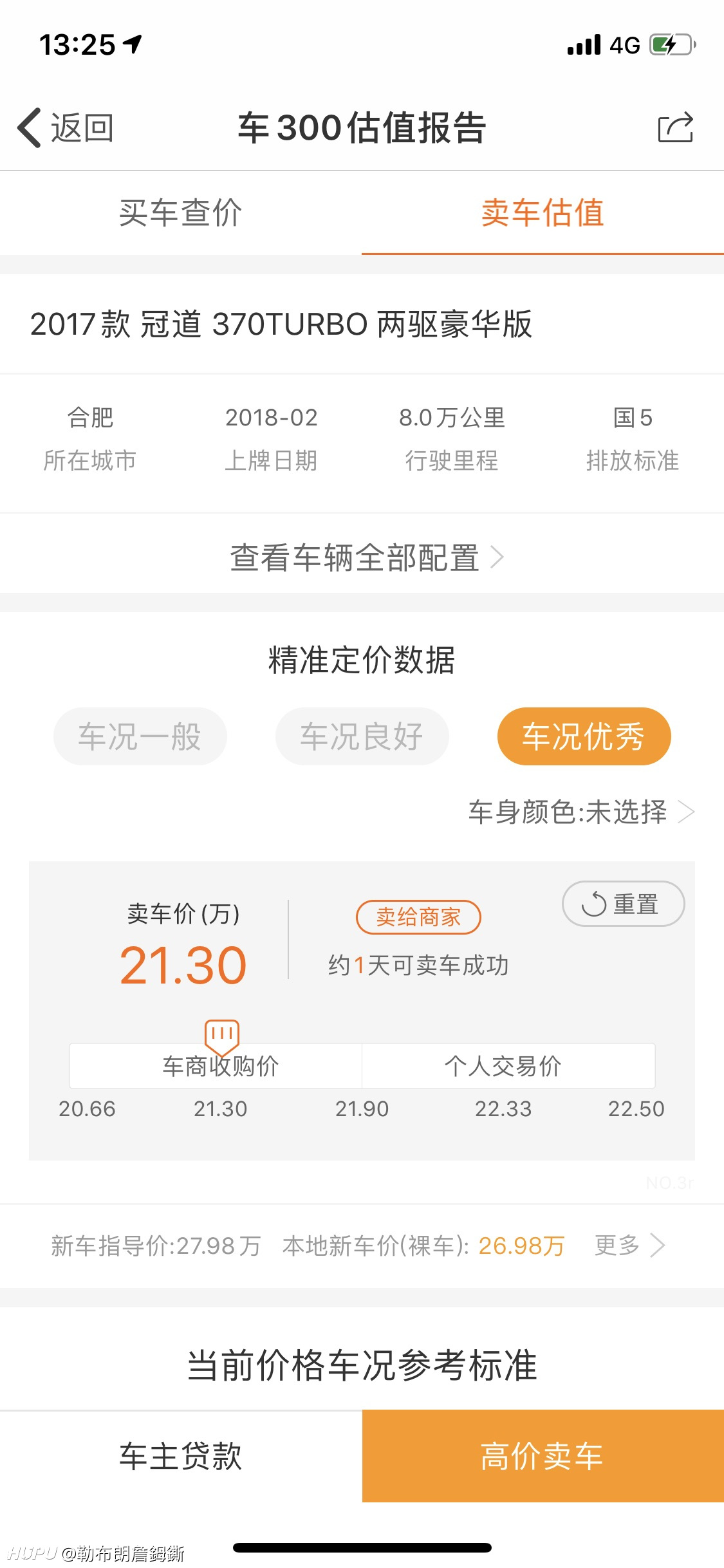
Task: Select 车况优秀 condition
Action: point(584,736)
